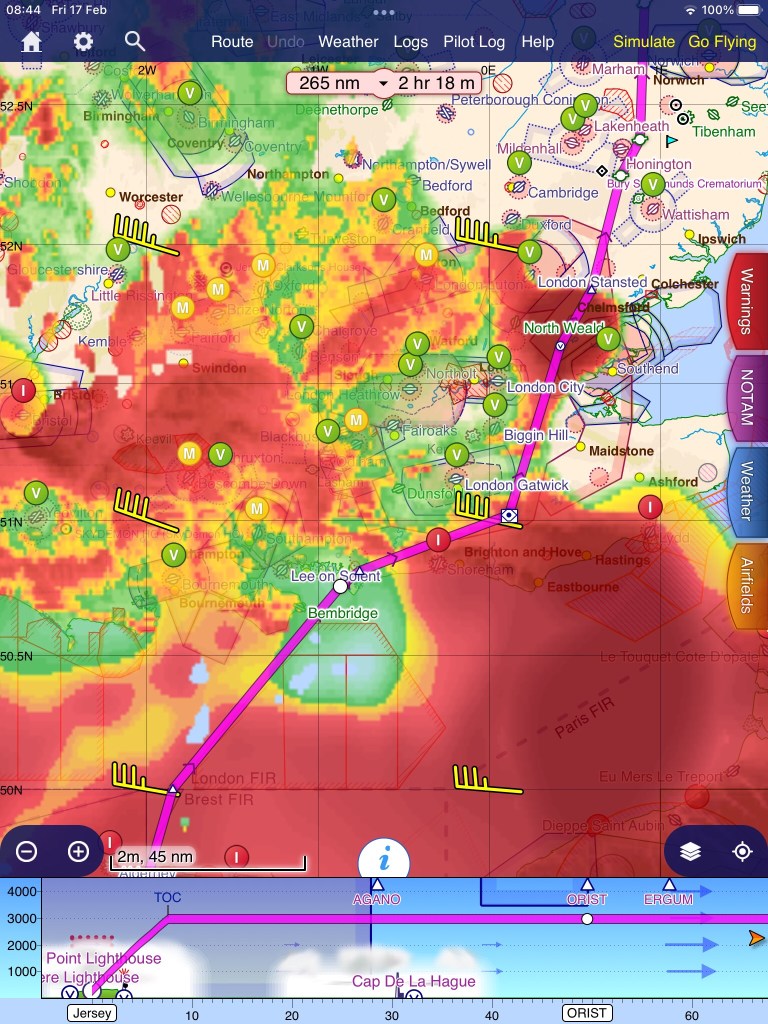Image resolution: width=768 pixels, height=1024 pixels.
Task: Open the map layers selector
Action: click(x=690, y=852)
